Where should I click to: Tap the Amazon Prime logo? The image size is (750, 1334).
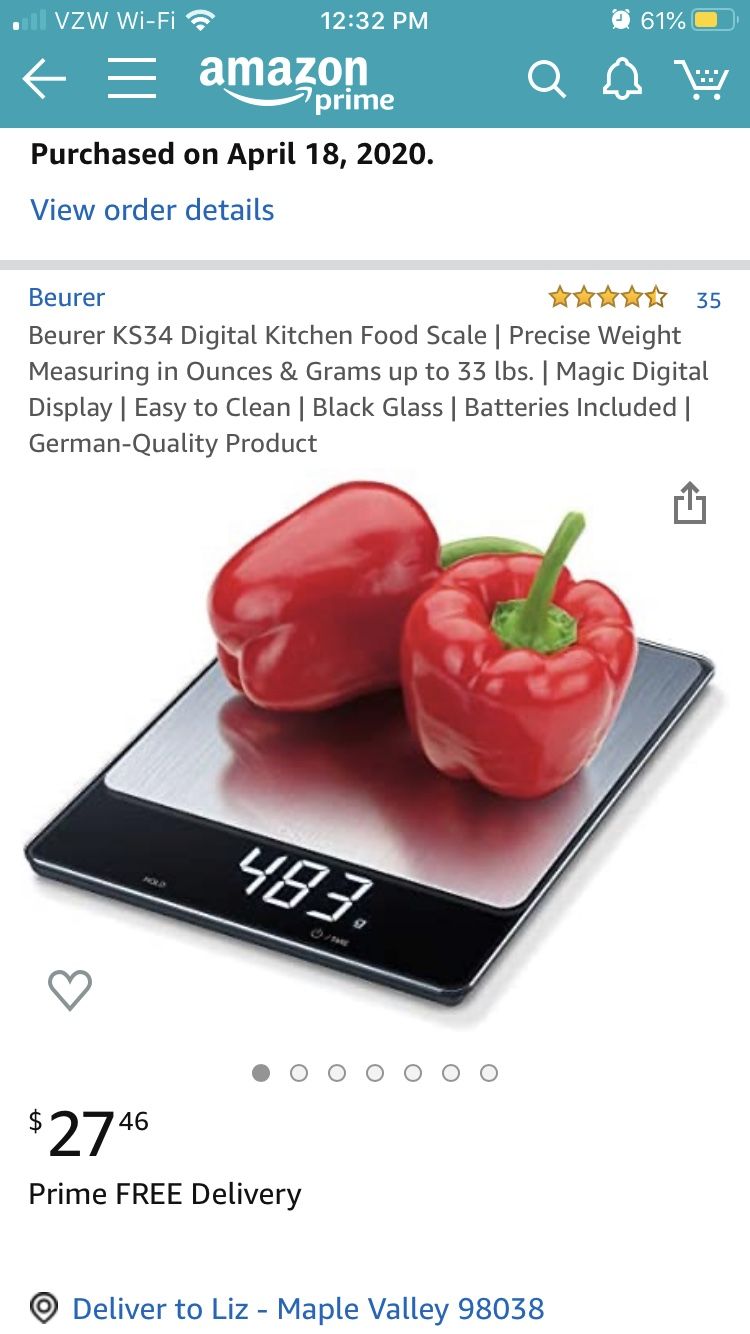(x=296, y=82)
